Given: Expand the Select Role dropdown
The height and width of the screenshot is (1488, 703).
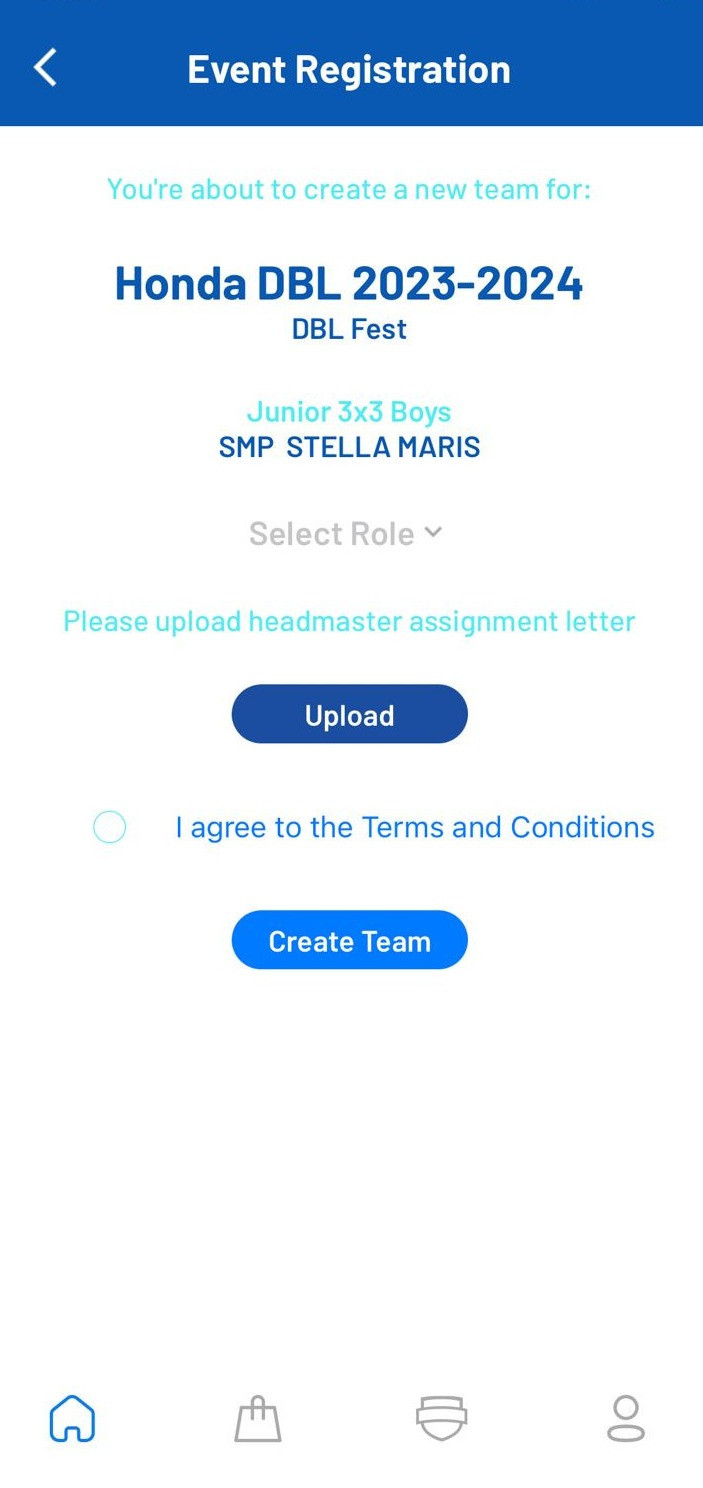Looking at the screenshot, I should [346, 534].
